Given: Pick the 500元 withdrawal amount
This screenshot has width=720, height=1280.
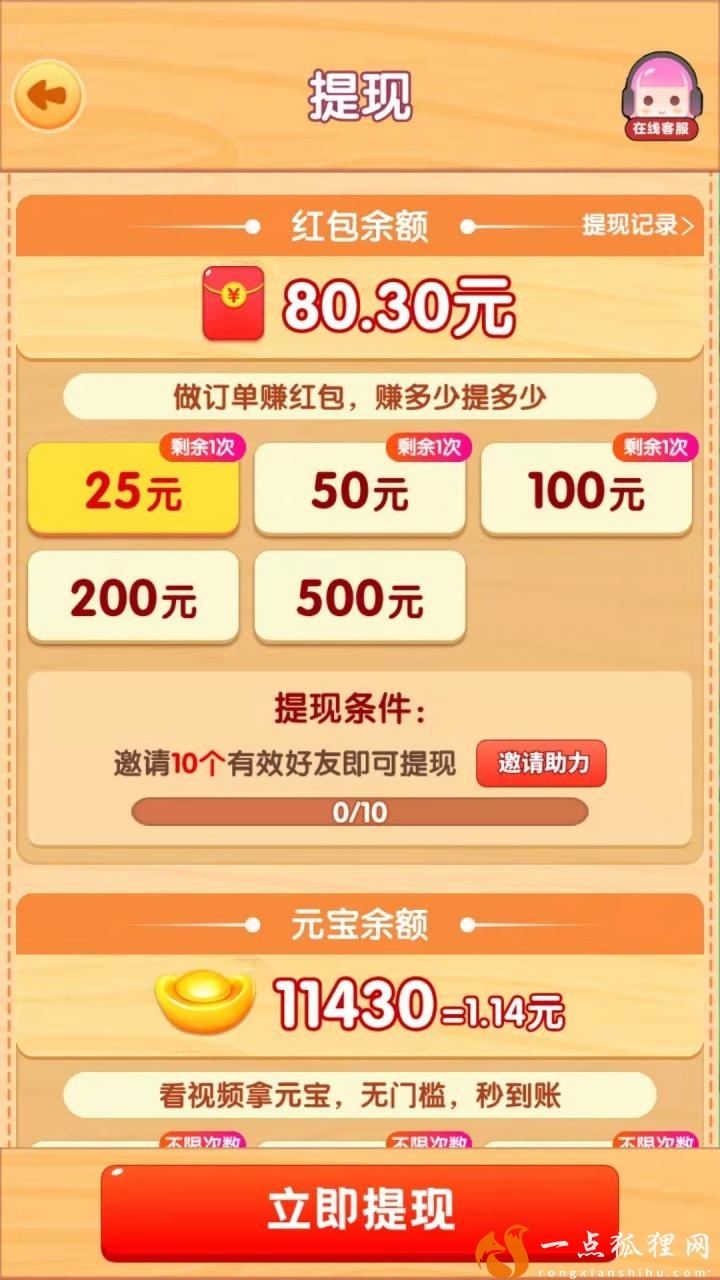Looking at the screenshot, I should [x=359, y=598].
